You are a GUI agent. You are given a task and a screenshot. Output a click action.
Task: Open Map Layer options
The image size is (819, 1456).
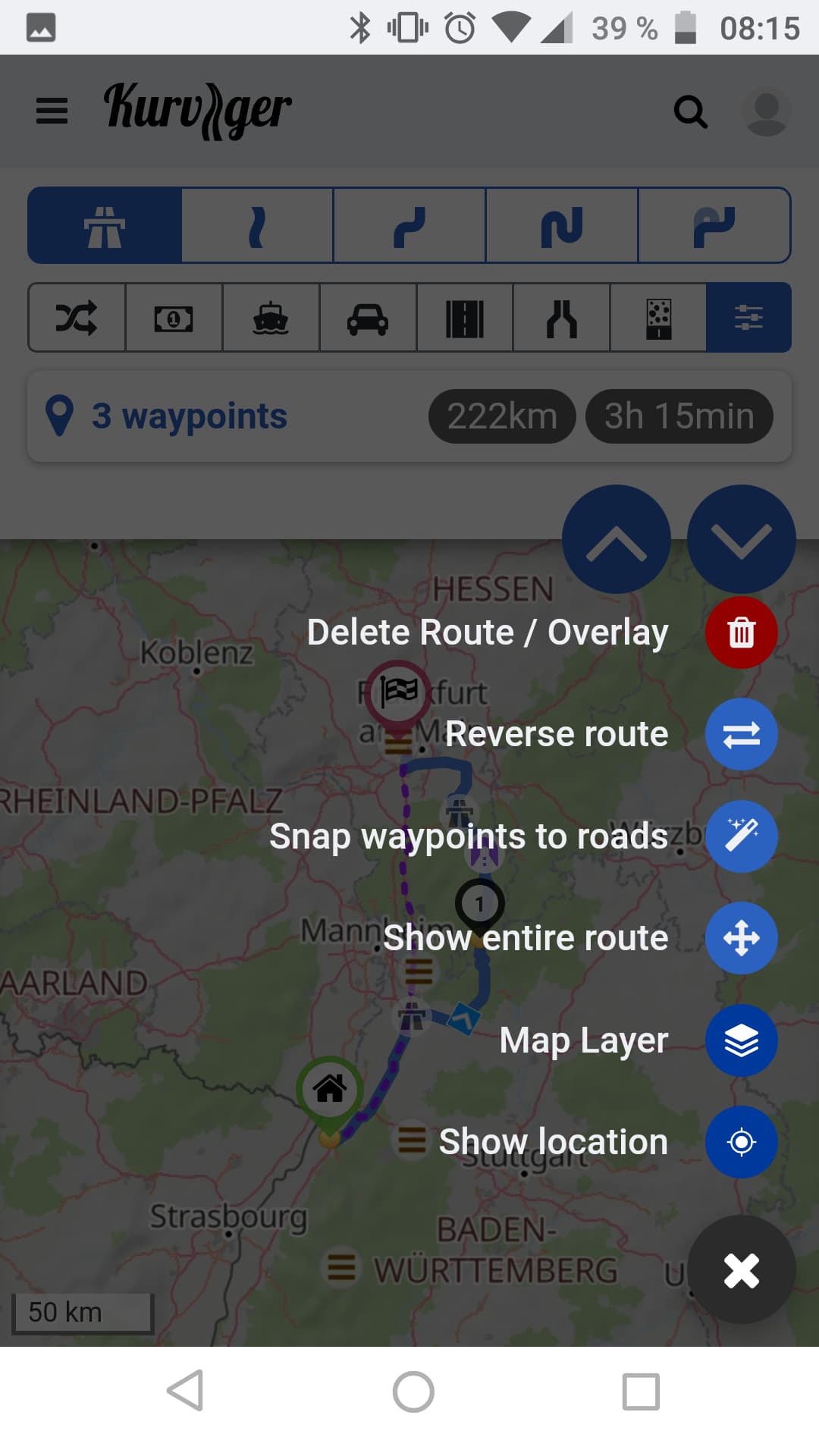pyautogui.click(x=741, y=1040)
